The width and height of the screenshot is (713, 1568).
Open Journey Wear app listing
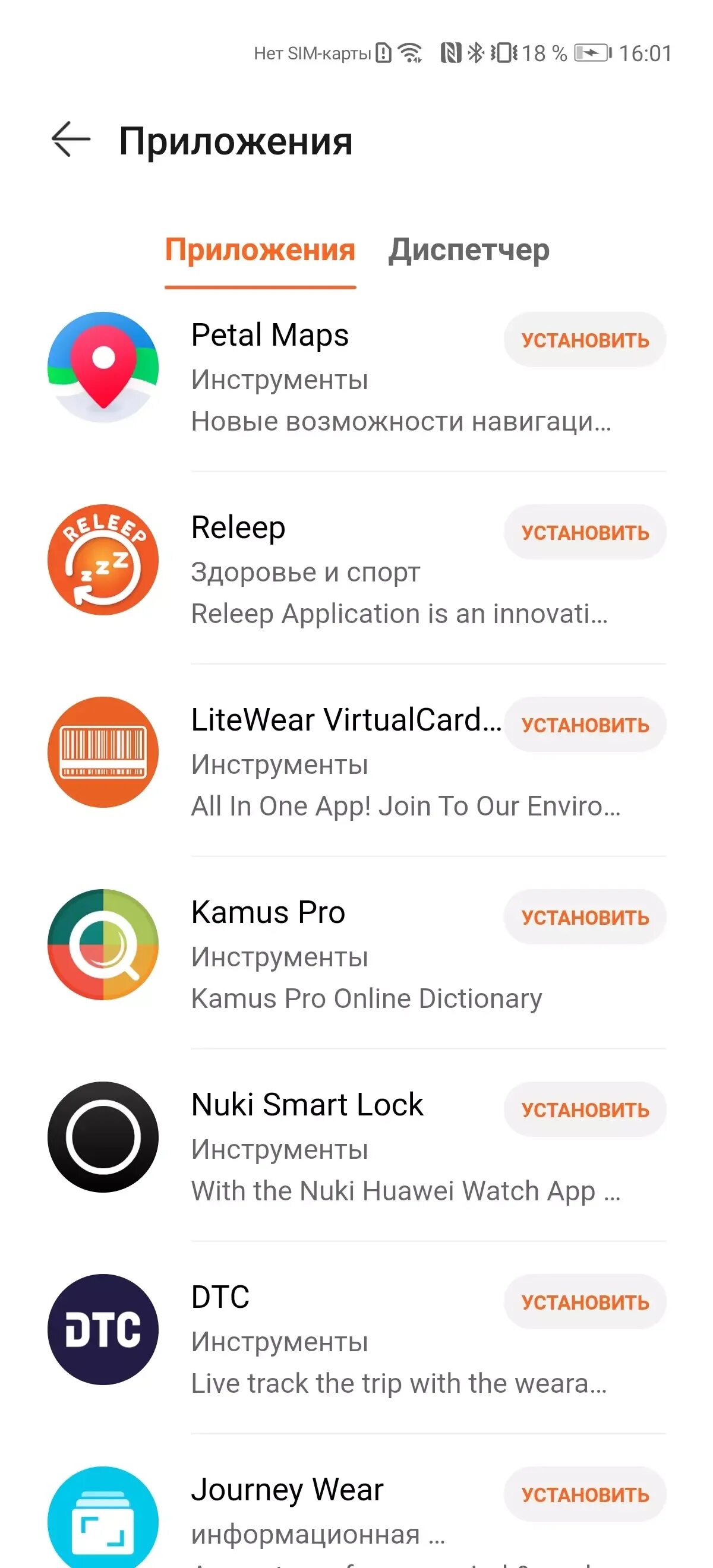point(287,1490)
